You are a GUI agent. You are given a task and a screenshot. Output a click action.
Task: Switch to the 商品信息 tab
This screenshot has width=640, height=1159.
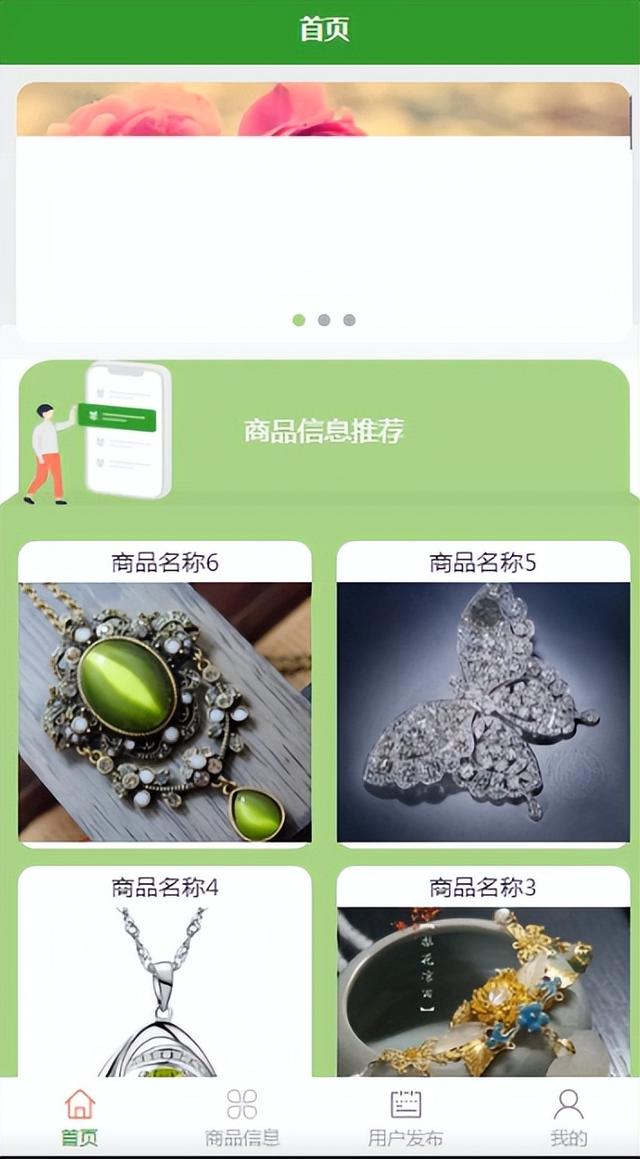242,1117
